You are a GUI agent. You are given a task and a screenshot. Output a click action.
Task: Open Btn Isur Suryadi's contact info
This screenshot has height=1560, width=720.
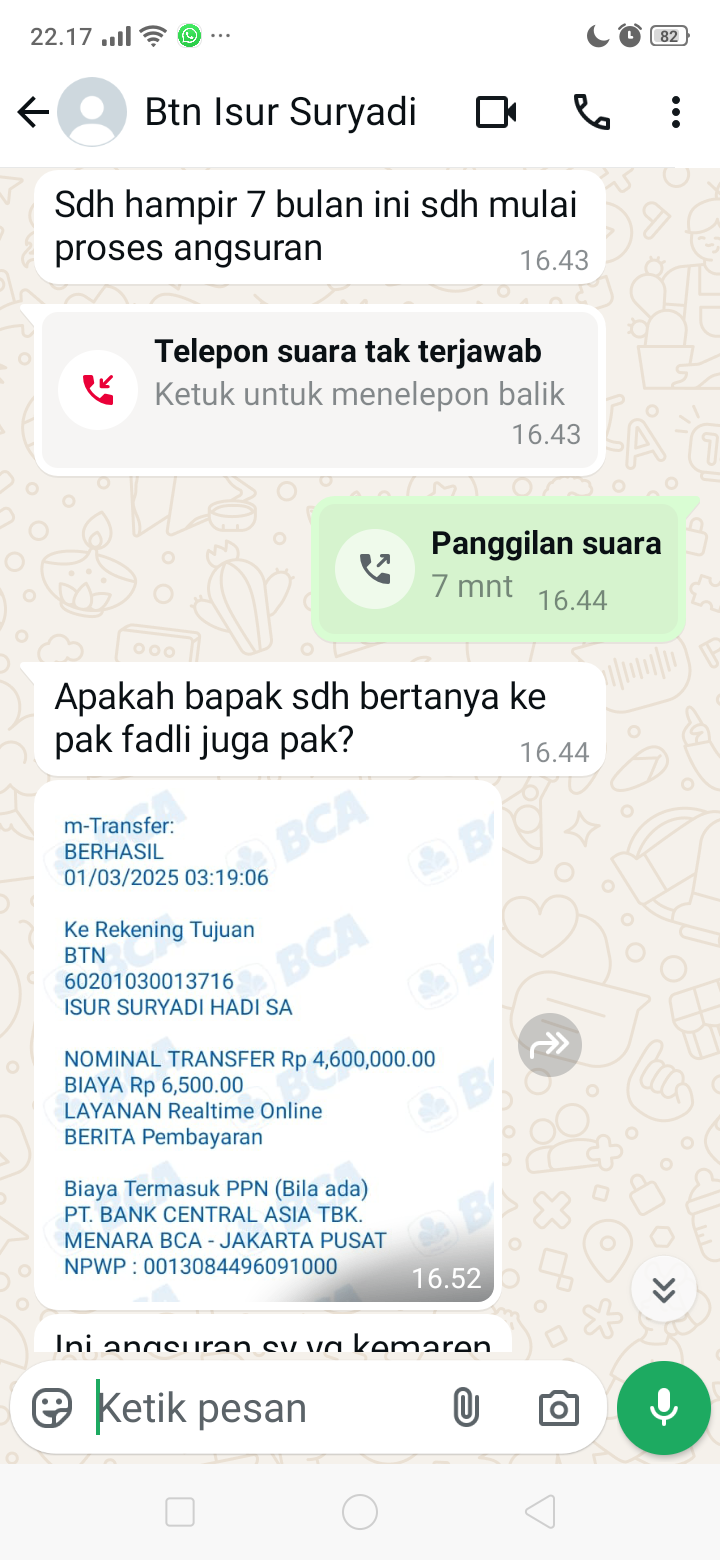(280, 113)
